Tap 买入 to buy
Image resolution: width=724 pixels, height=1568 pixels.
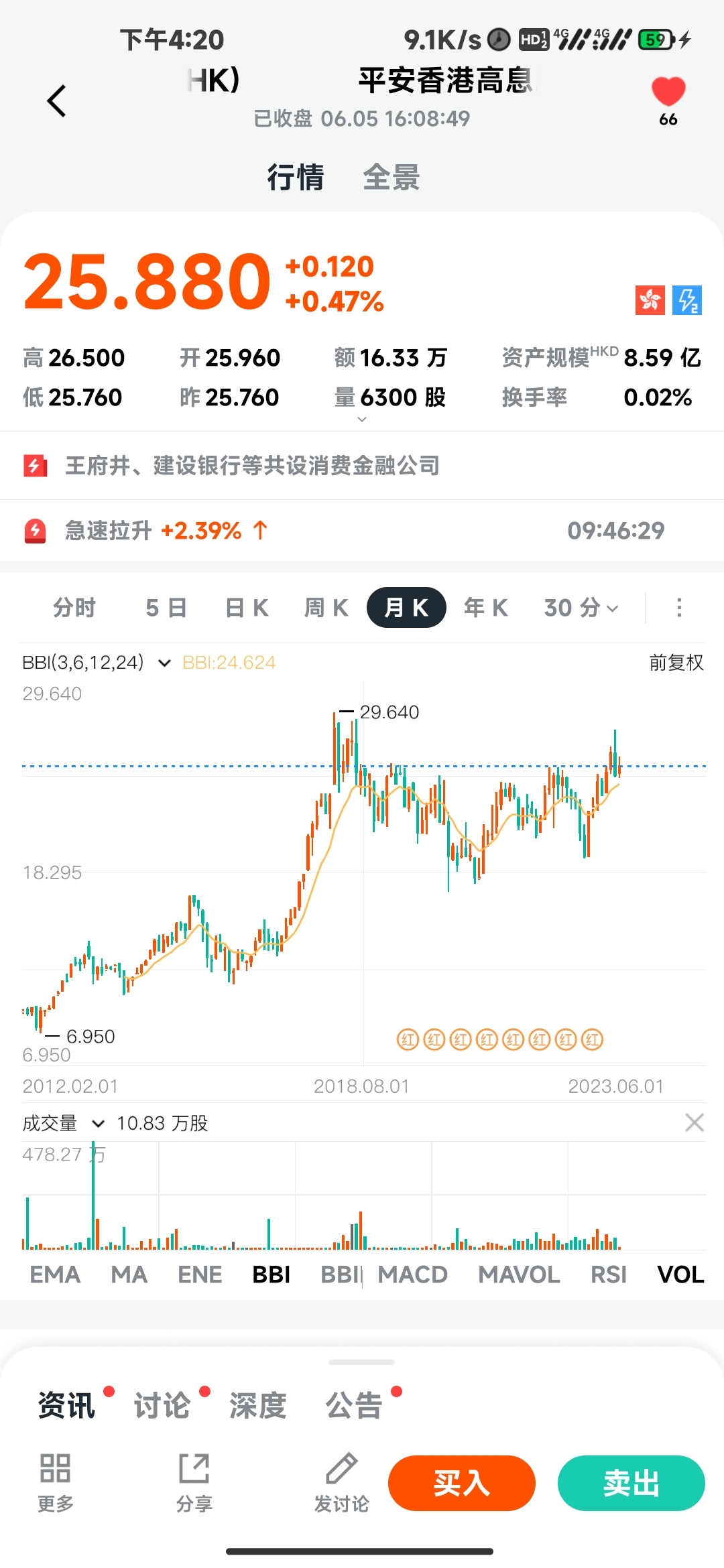tap(461, 1483)
